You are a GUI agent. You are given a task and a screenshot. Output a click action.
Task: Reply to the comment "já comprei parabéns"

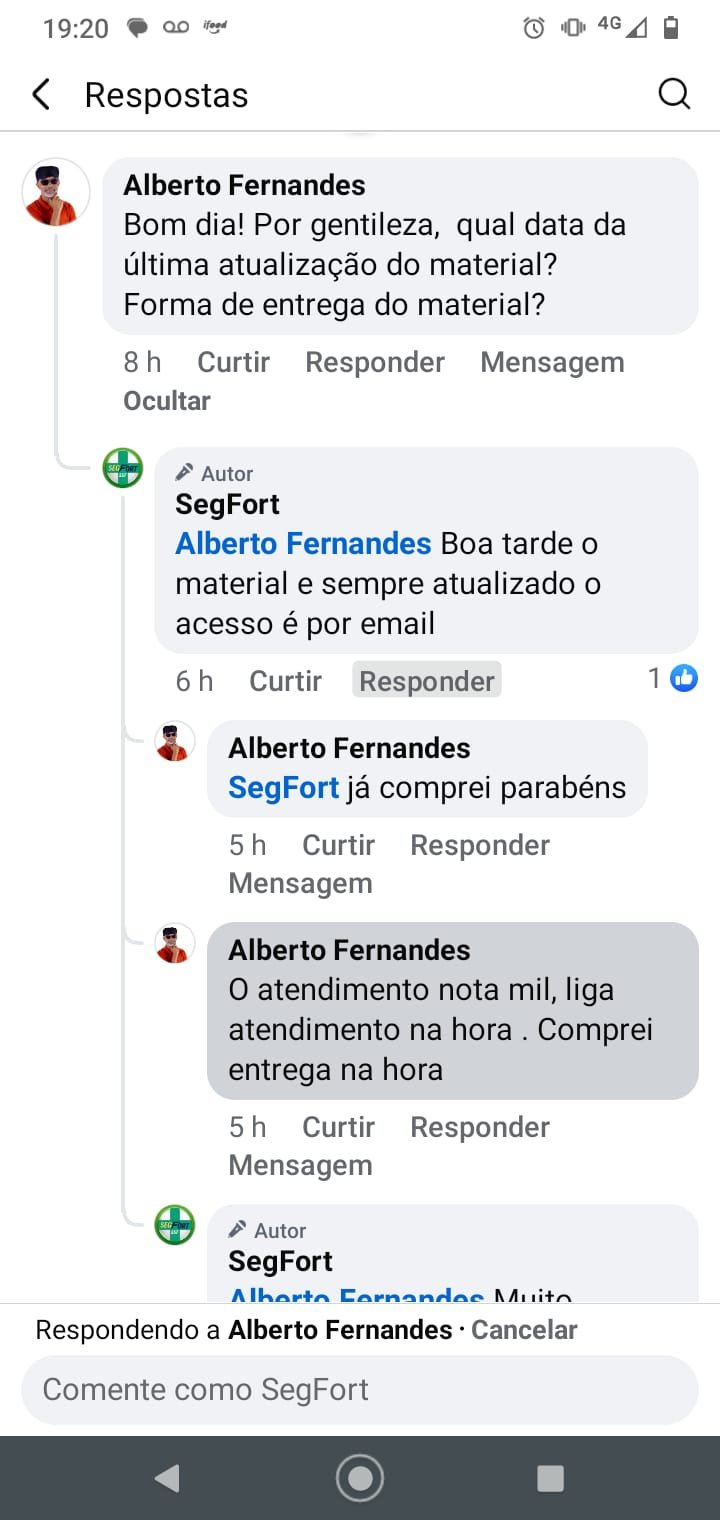(479, 845)
